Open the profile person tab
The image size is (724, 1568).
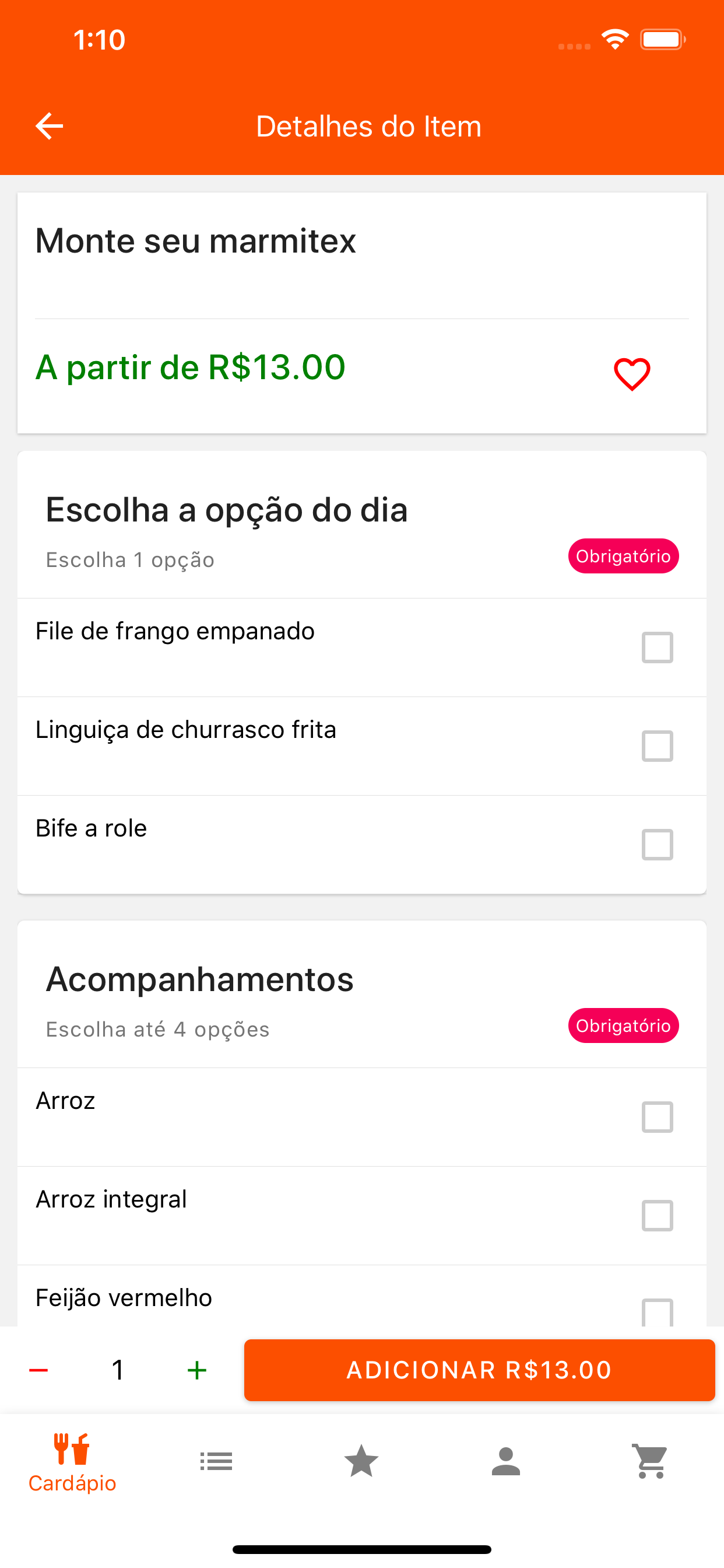[x=506, y=1461]
